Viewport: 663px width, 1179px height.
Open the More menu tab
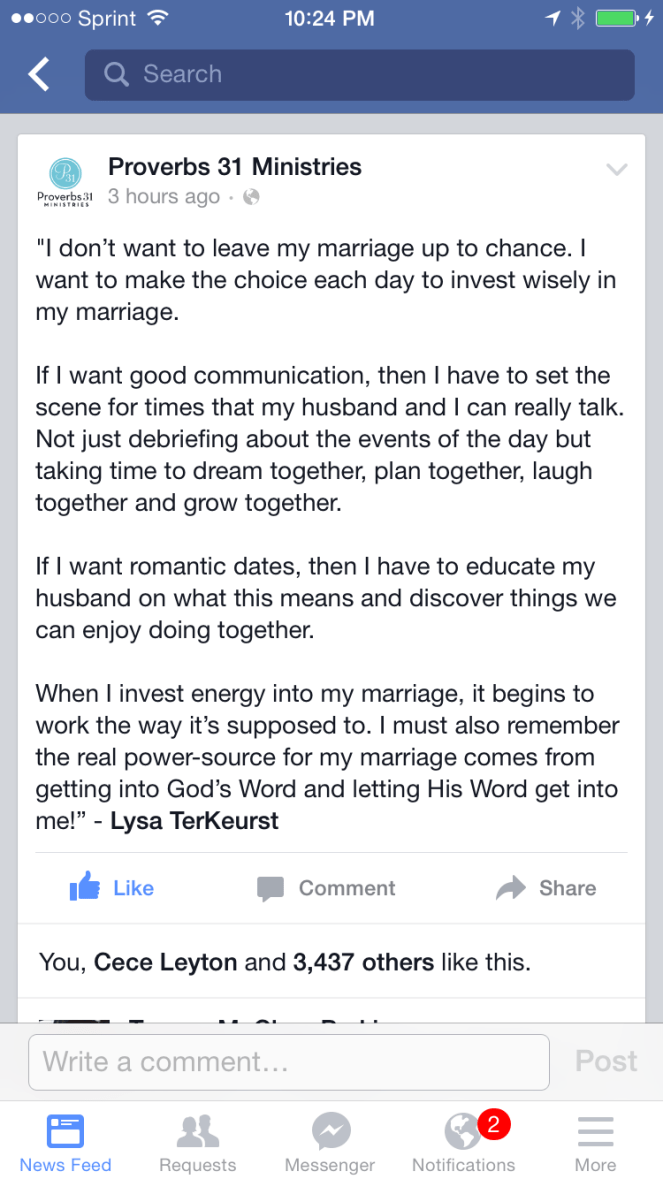click(x=595, y=1143)
